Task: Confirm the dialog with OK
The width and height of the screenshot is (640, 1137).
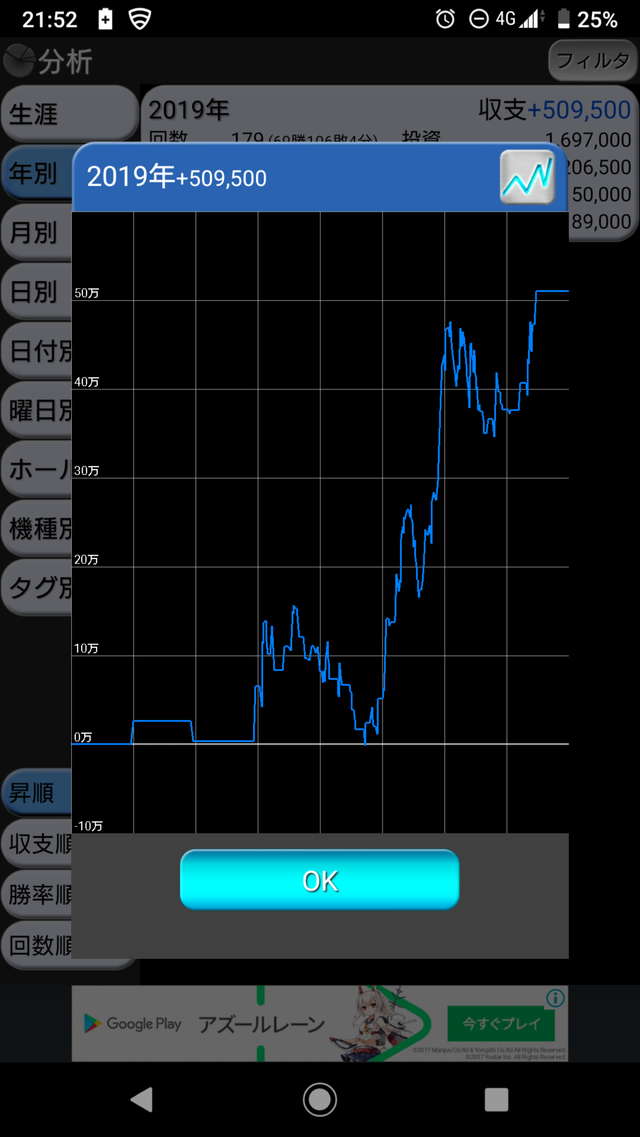Action: tap(320, 880)
